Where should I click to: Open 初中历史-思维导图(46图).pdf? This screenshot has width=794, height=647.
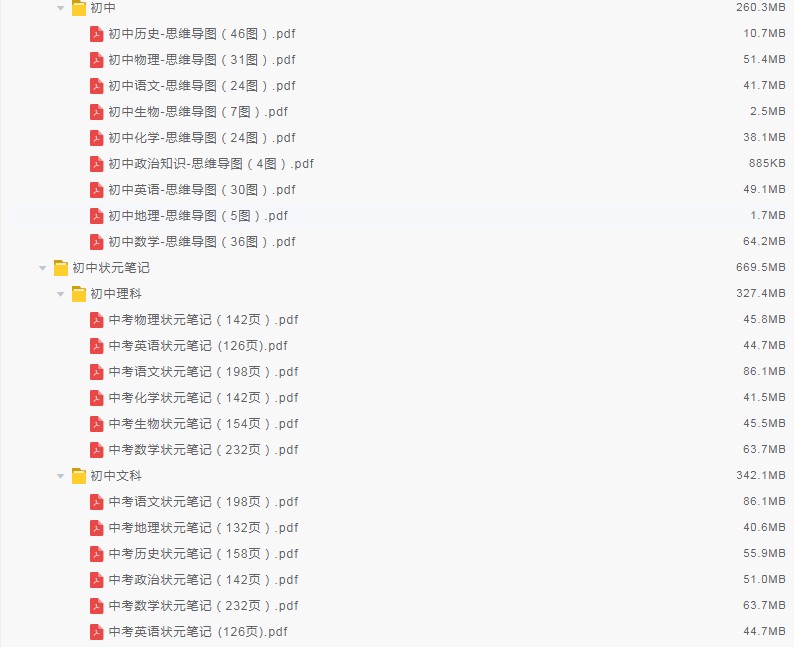tap(201, 34)
